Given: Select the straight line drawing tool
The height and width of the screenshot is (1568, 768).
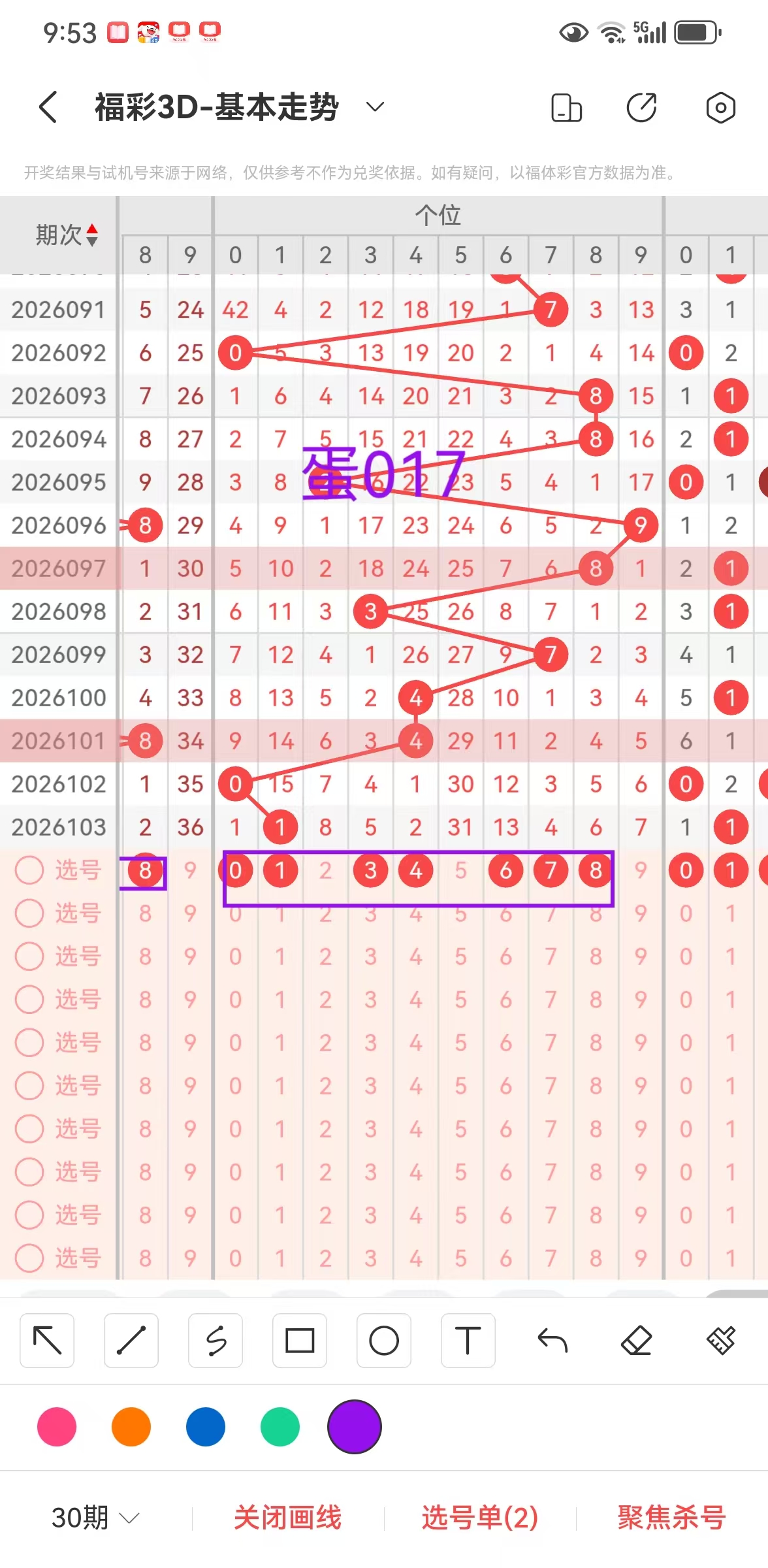Looking at the screenshot, I should click(x=131, y=1341).
